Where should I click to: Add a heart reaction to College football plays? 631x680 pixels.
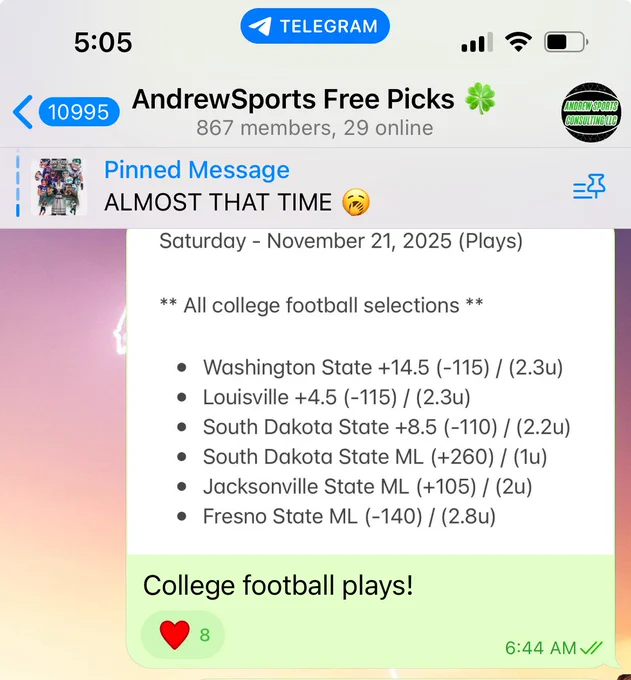pos(183,634)
